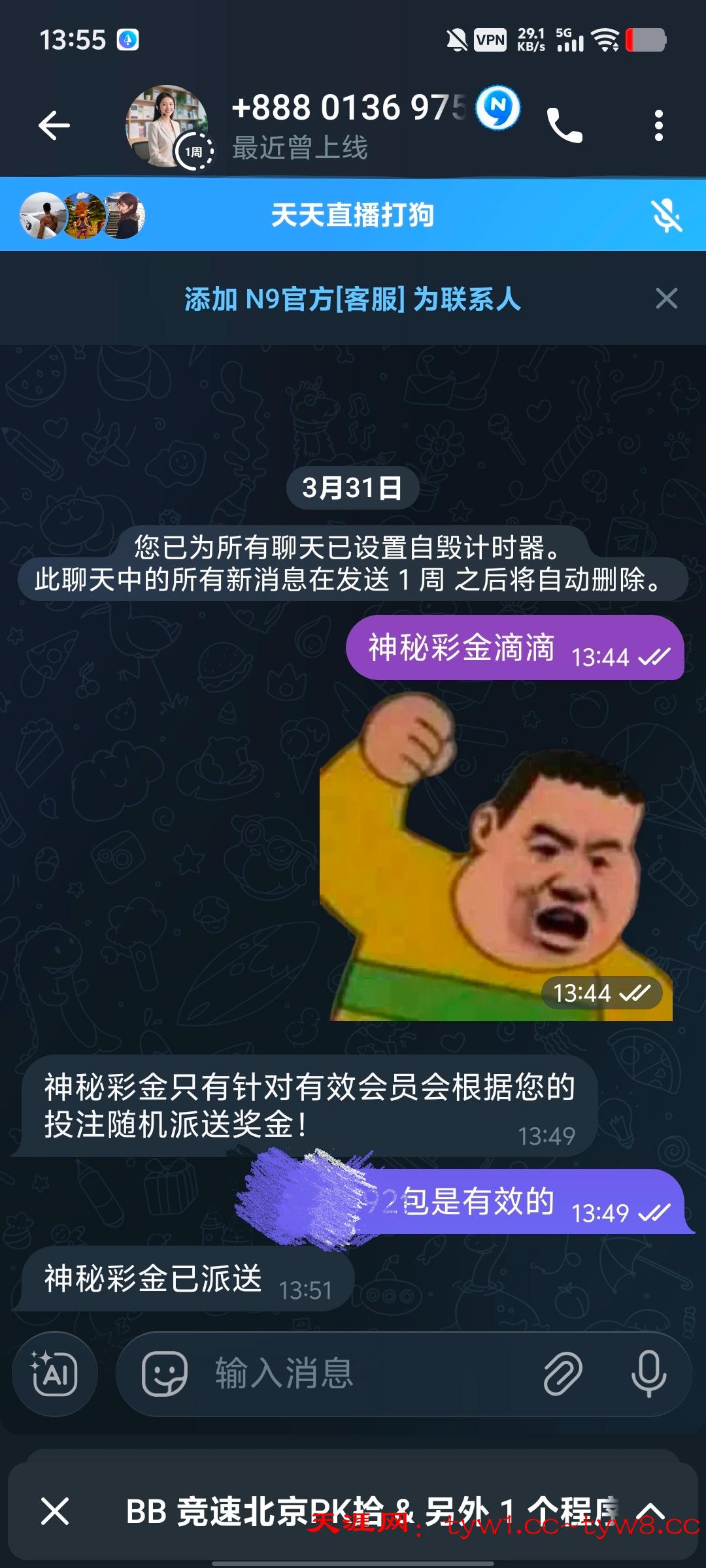This screenshot has height=1568, width=706.
Task: Close the BB 竞速北京PK拾 bottom panel
Action: [55, 1511]
